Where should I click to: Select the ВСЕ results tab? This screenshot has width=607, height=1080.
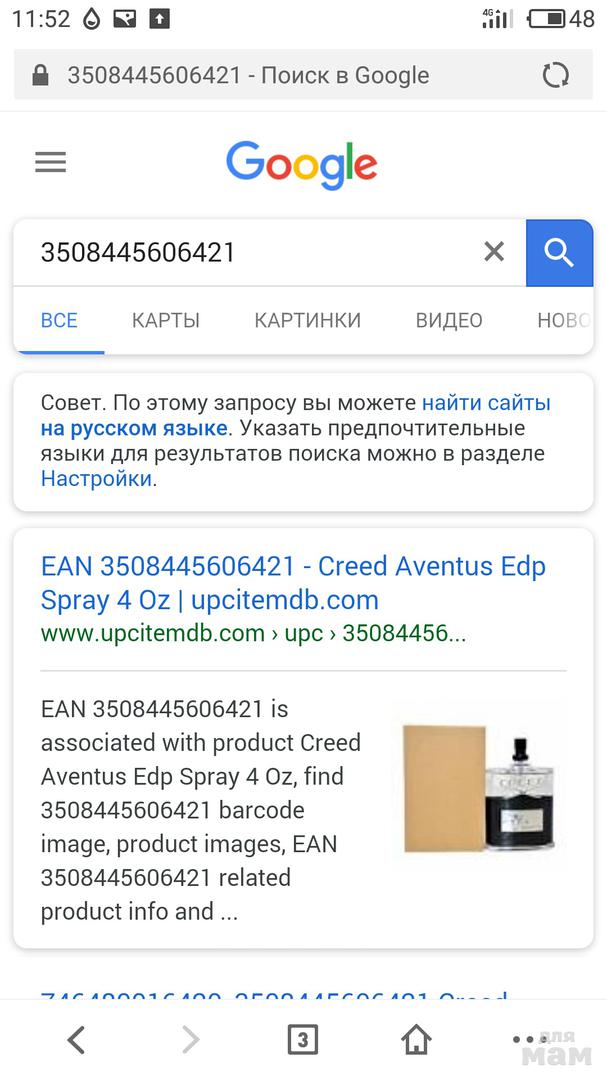tap(59, 320)
